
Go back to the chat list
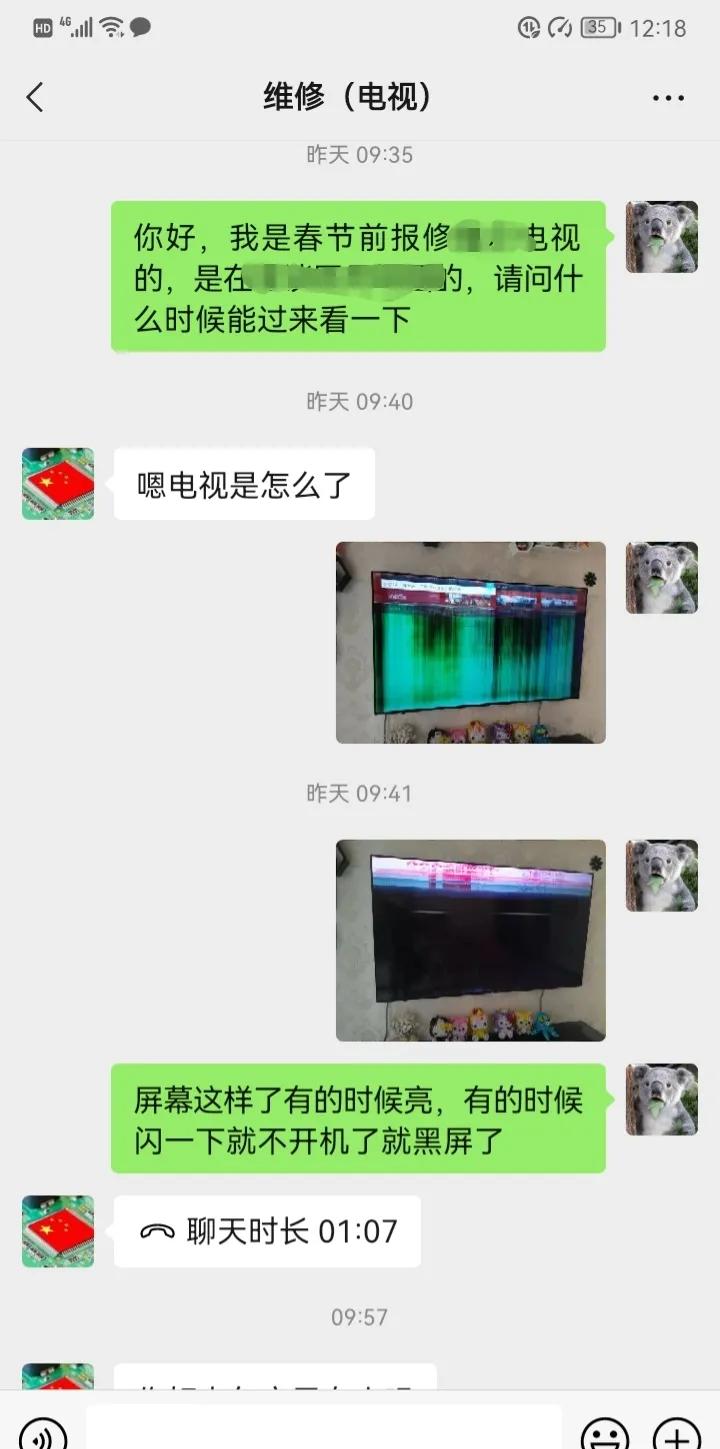pos(35,97)
